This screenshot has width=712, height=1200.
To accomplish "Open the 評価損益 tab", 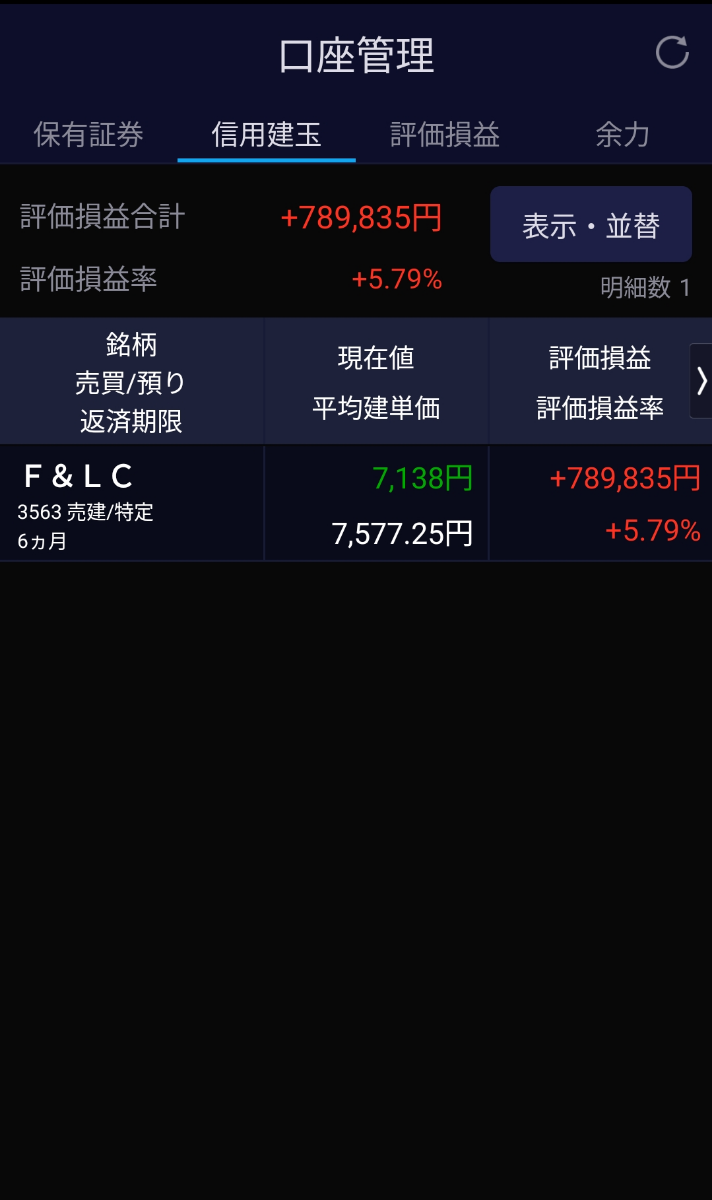I will point(444,134).
